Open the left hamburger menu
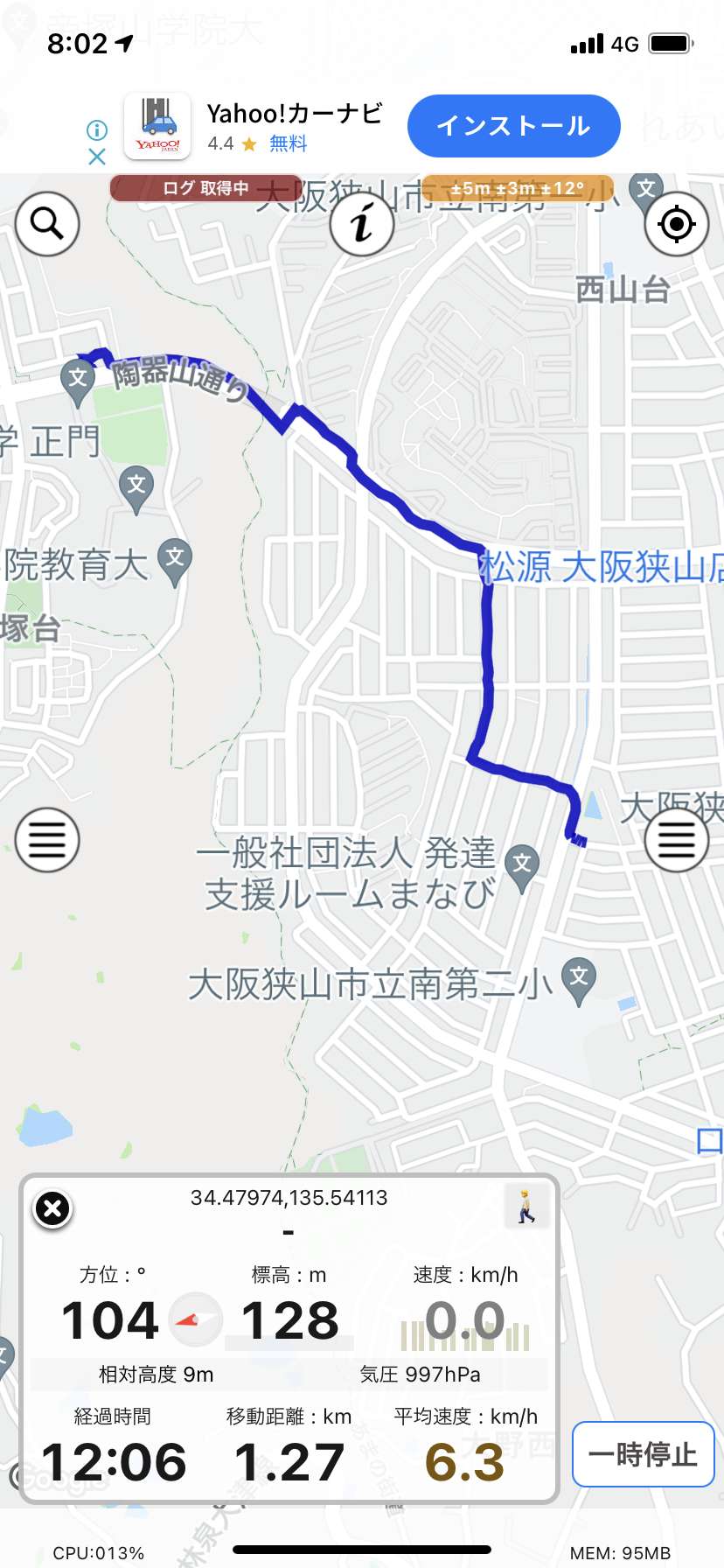Viewport: 724px width, 1568px height. [x=47, y=840]
